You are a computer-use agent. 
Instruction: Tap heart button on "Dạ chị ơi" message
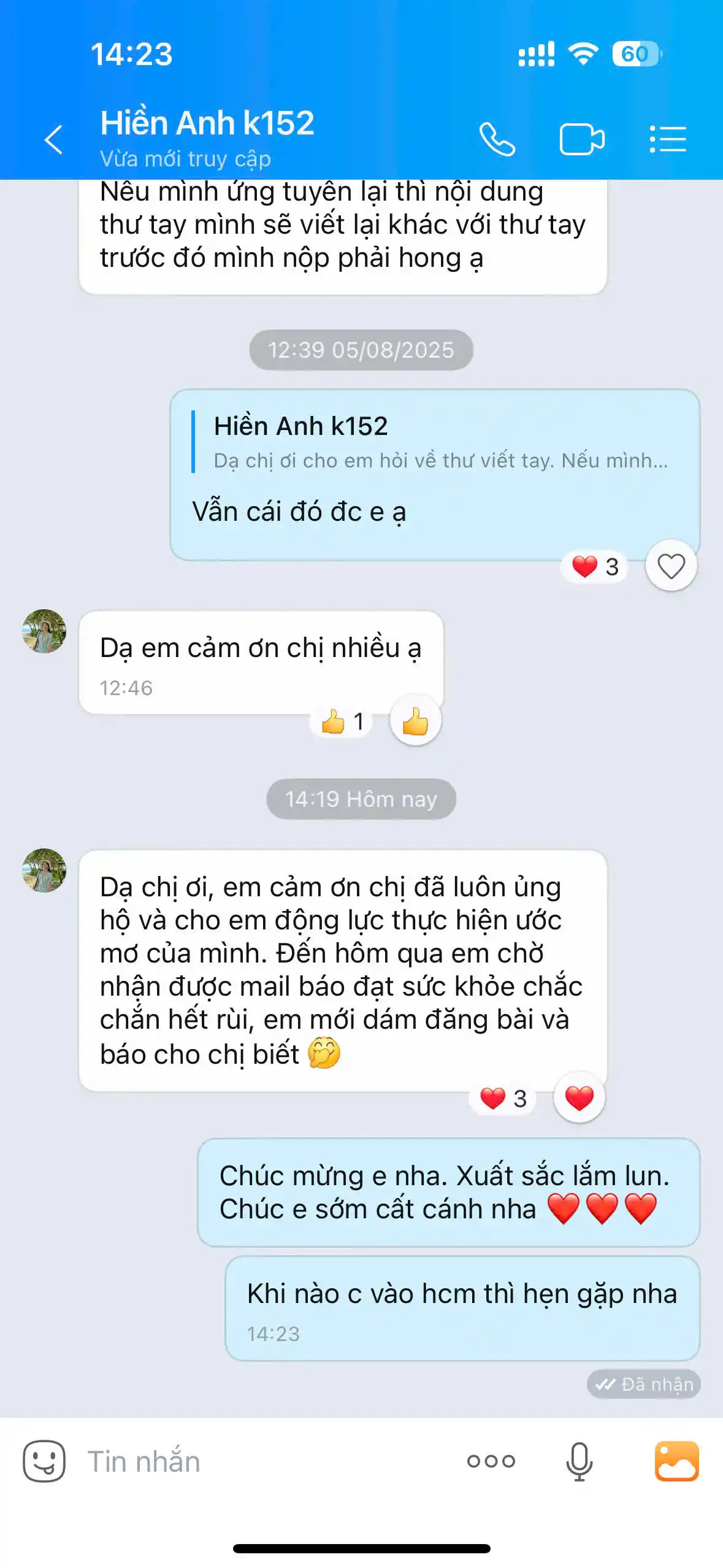[x=579, y=1097]
